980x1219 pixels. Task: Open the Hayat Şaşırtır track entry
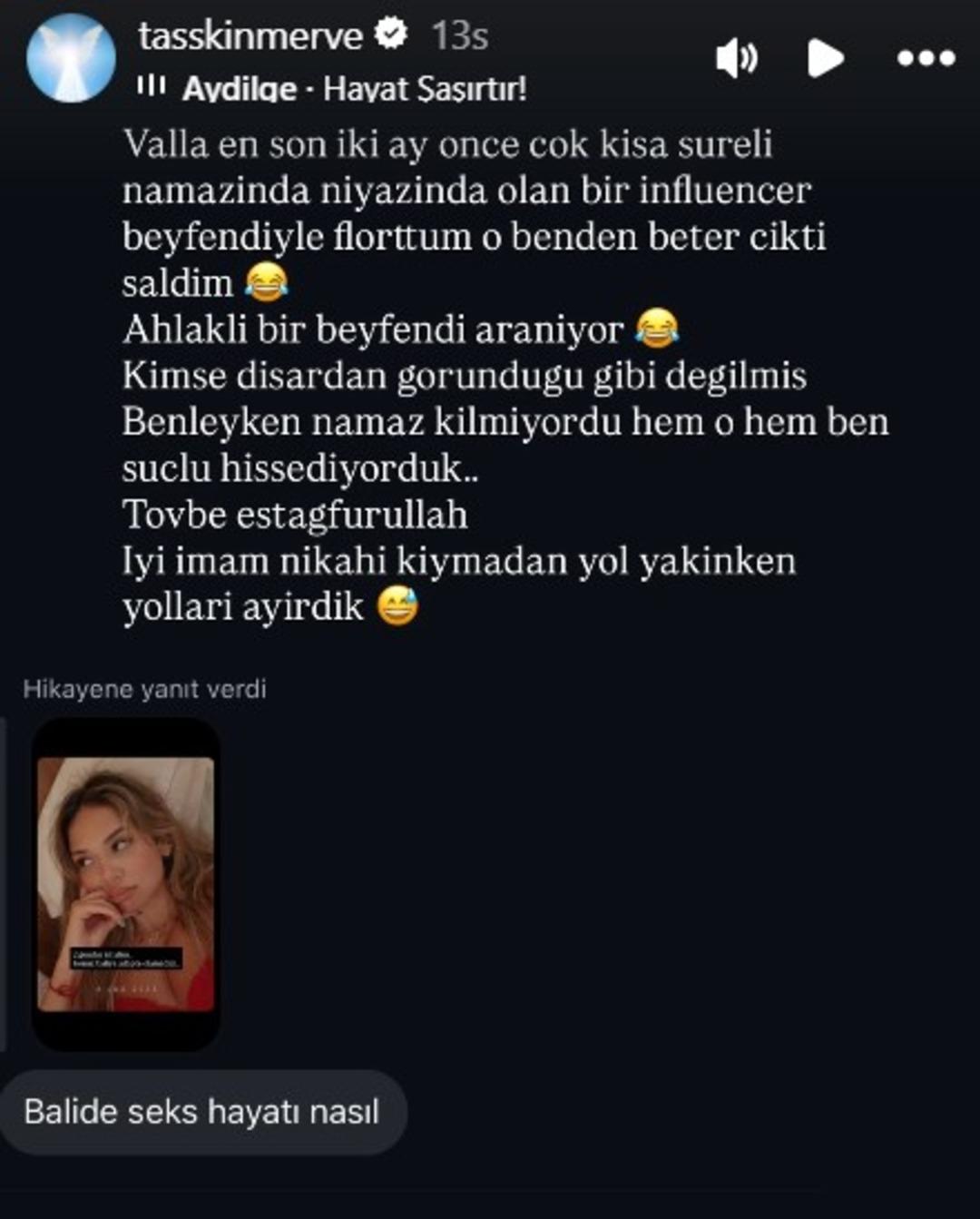(424, 89)
